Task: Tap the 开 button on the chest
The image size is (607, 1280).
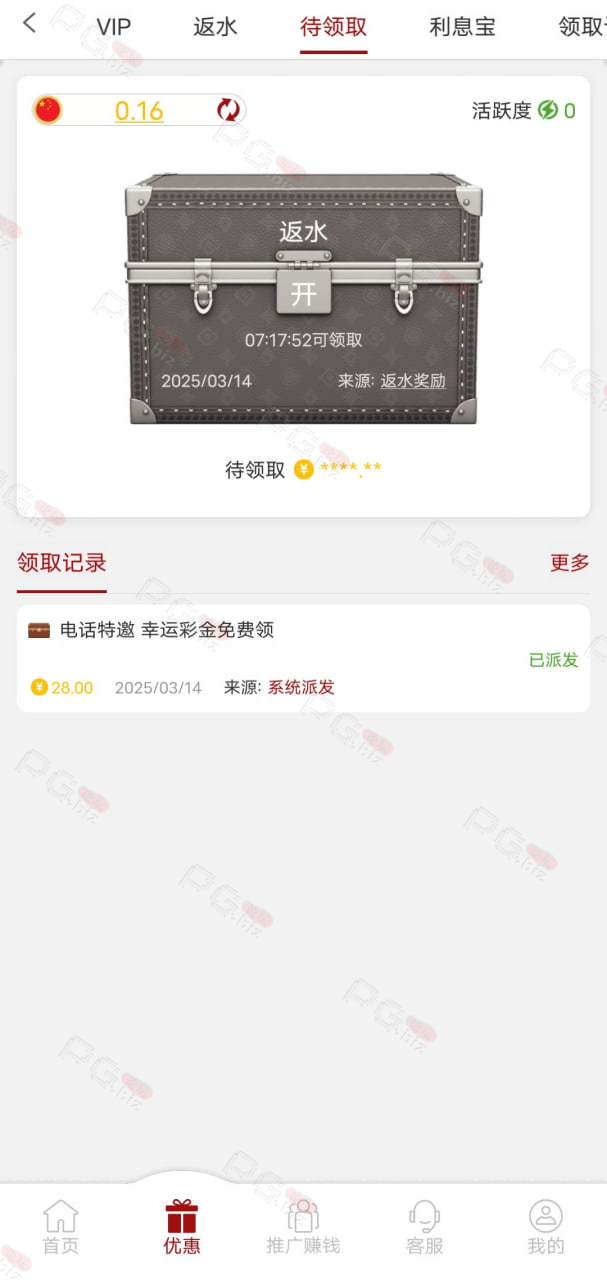Action: point(303,294)
